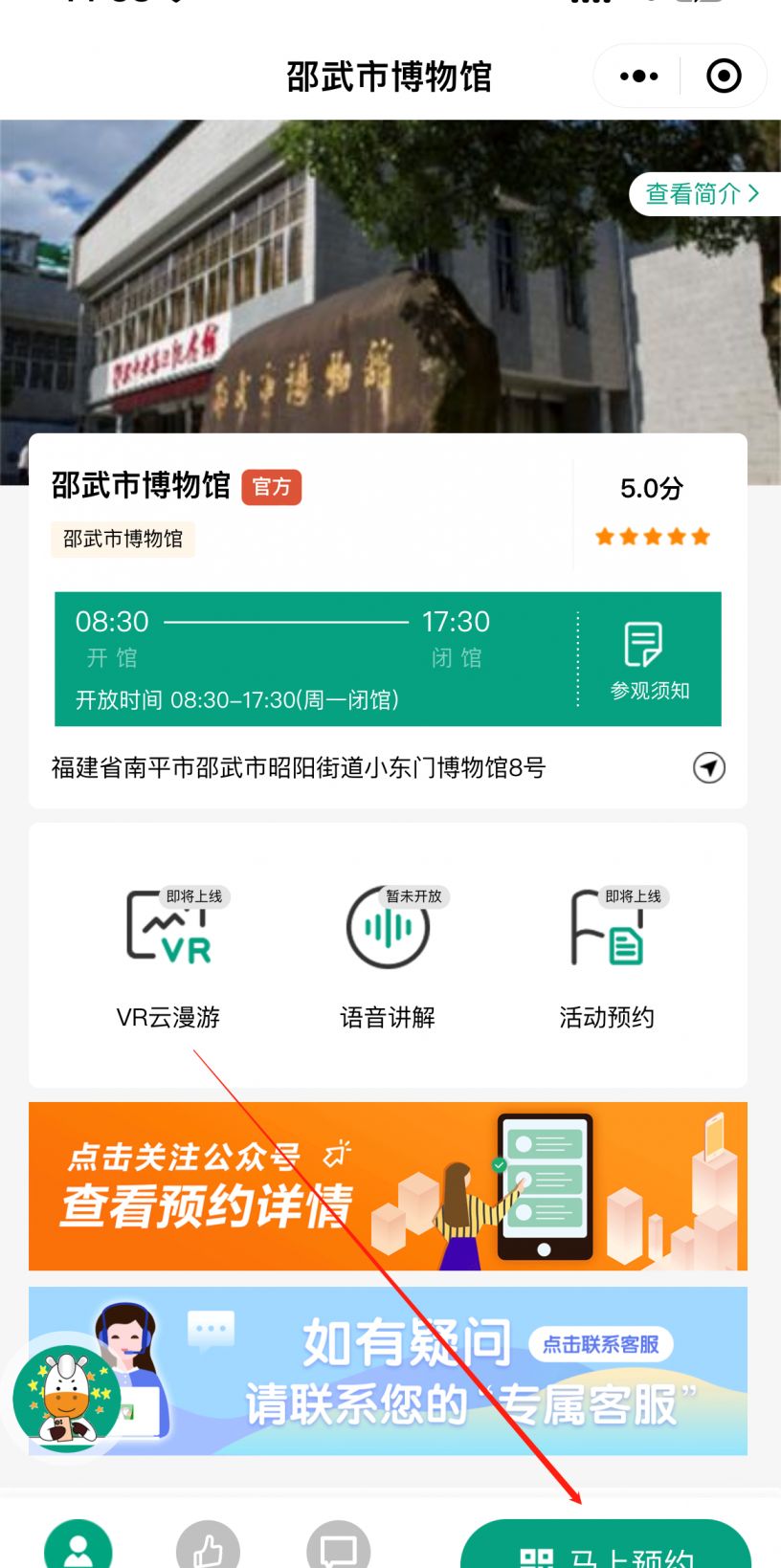The image size is (781, 1568).
Task: Tap the thumbs-up icon in bottom bar
Action: pos(208,1548)
